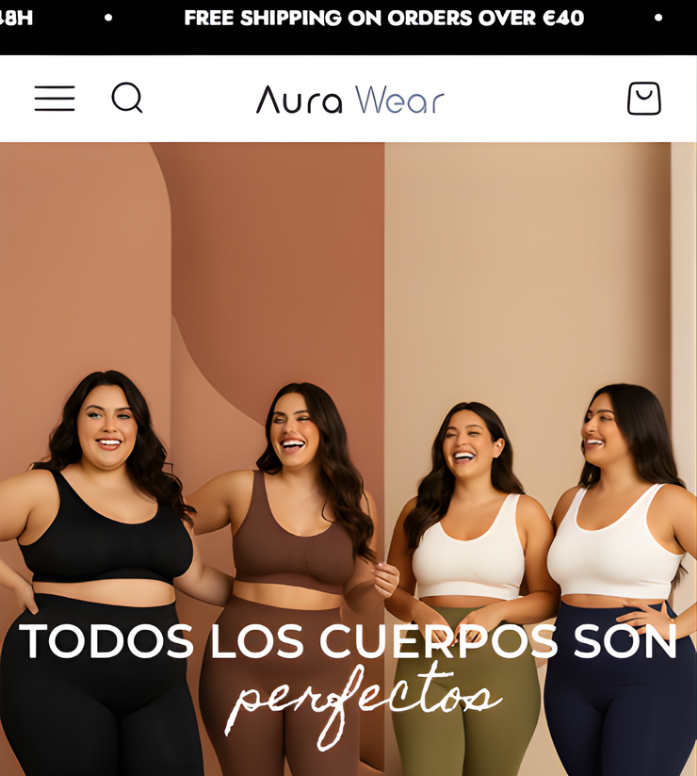Viewport: 697px width, 776px height.
Task: Open the hamburger navigation menu
Action: pyautogui.click(x=54, y=98)
